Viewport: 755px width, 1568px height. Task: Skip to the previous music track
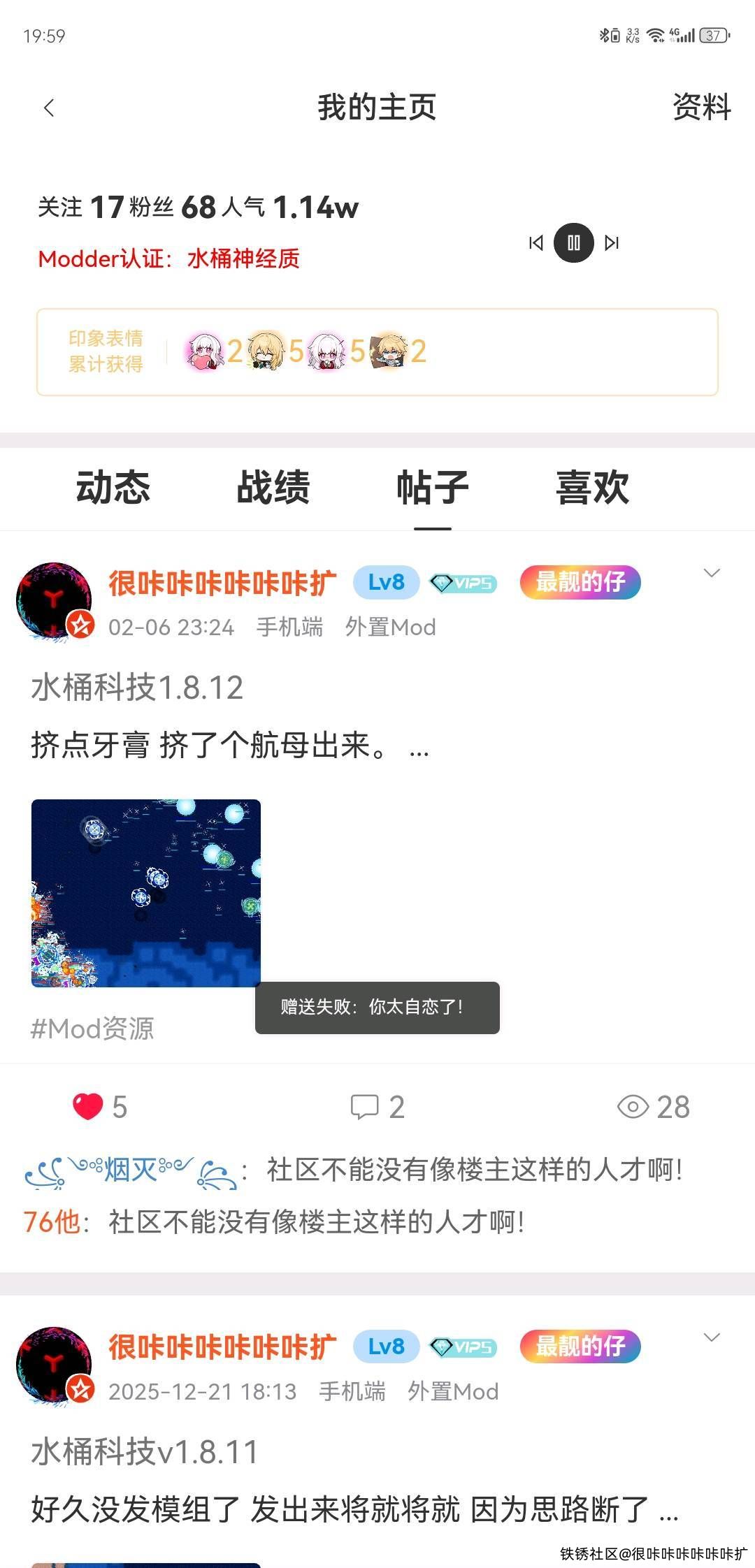click(536, 242)
